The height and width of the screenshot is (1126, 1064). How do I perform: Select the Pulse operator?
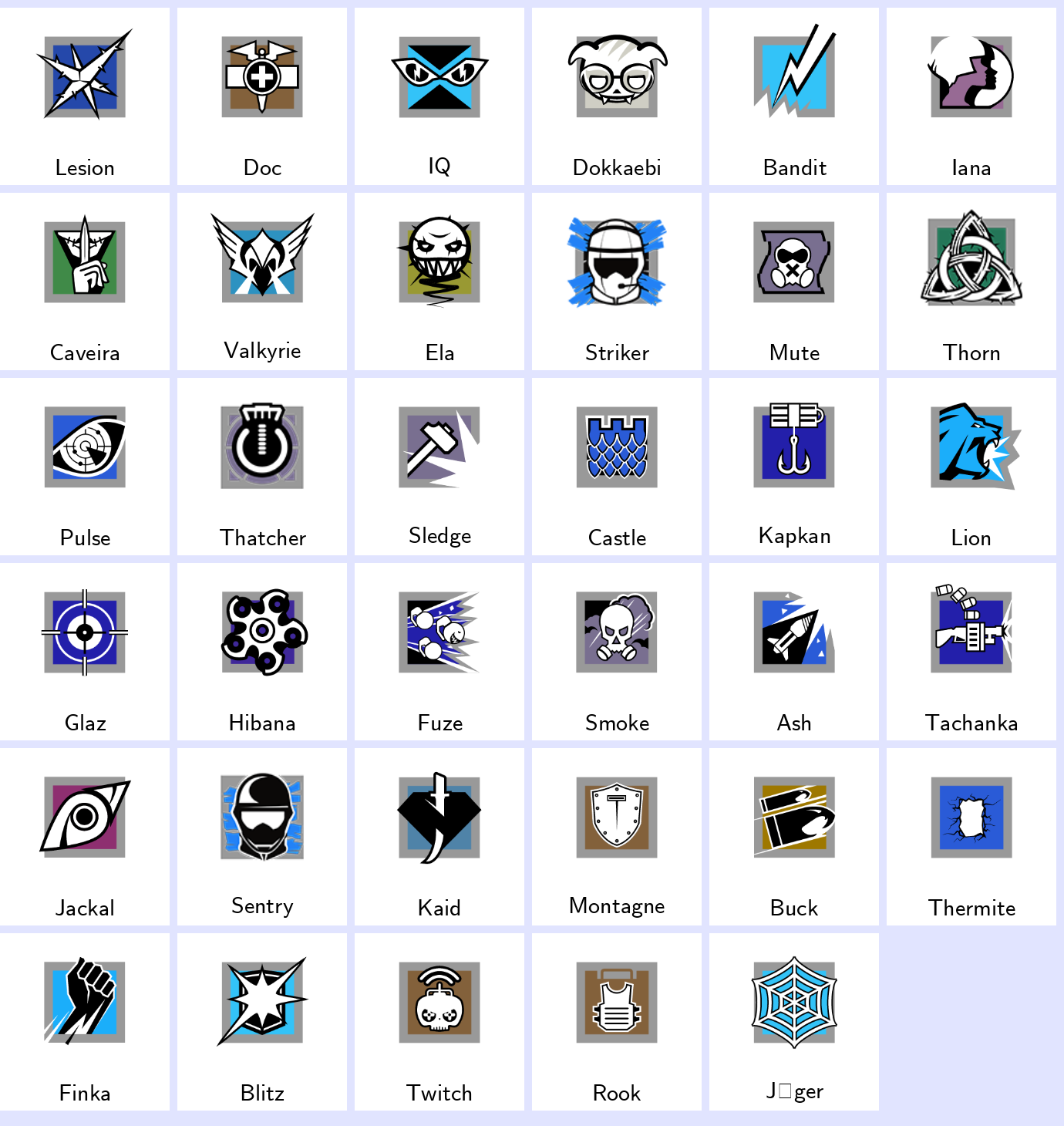point(85,467)
